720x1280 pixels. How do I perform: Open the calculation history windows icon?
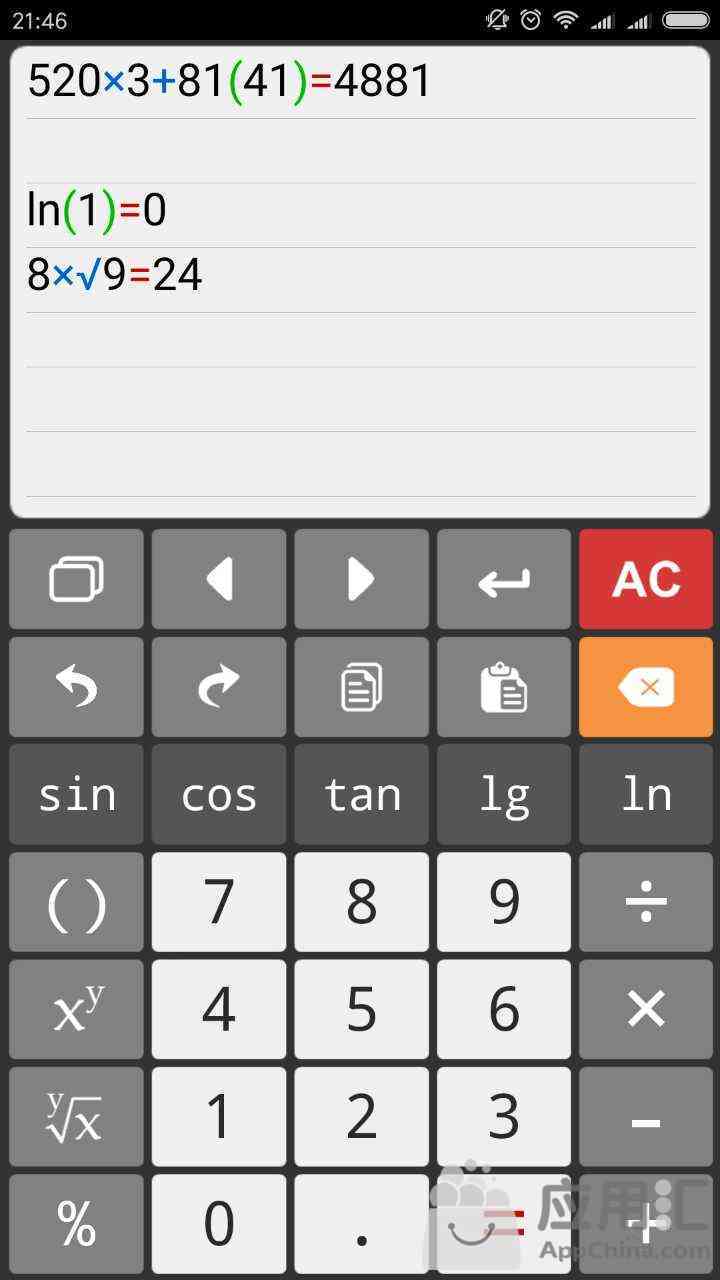[76, 579]
